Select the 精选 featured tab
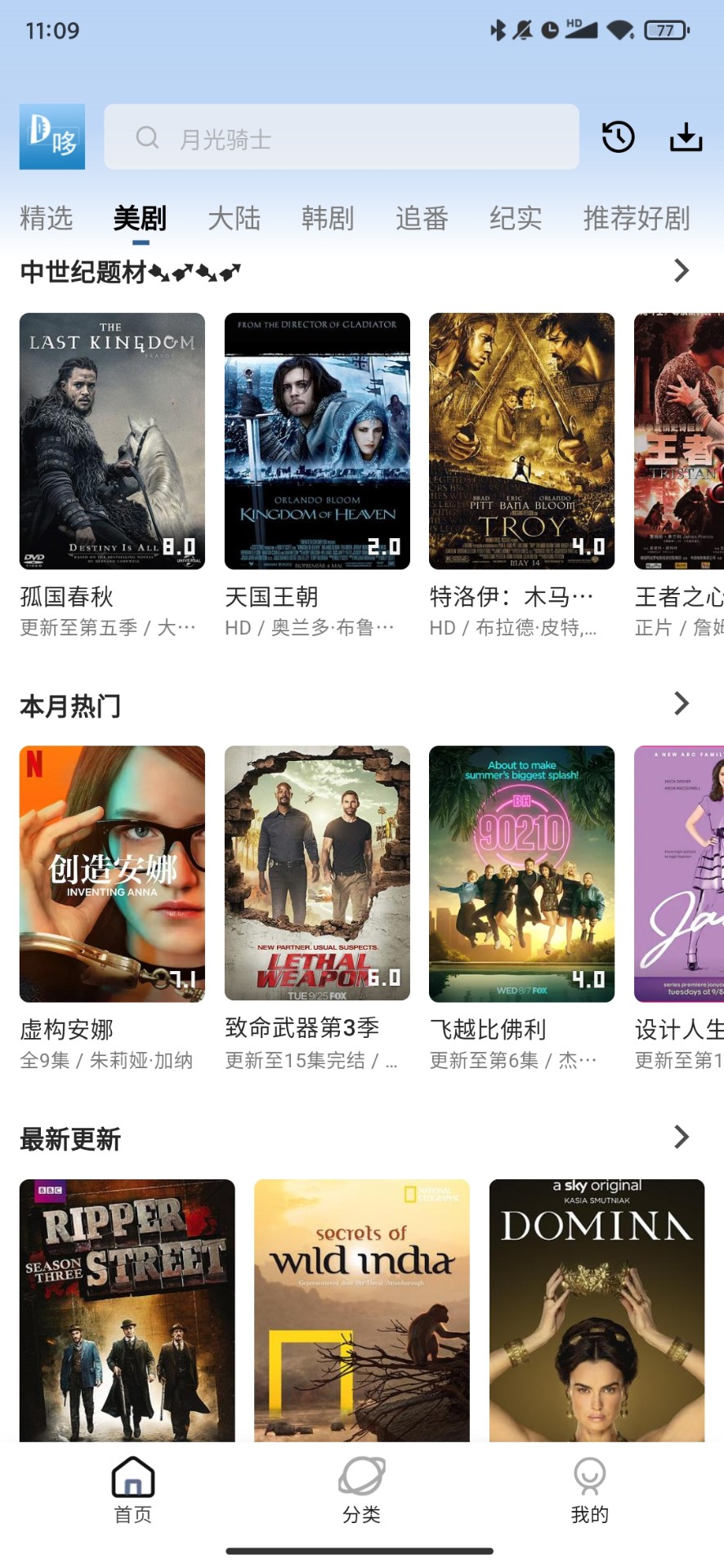Screen dimensions: 724x1568 coord(47,218)
